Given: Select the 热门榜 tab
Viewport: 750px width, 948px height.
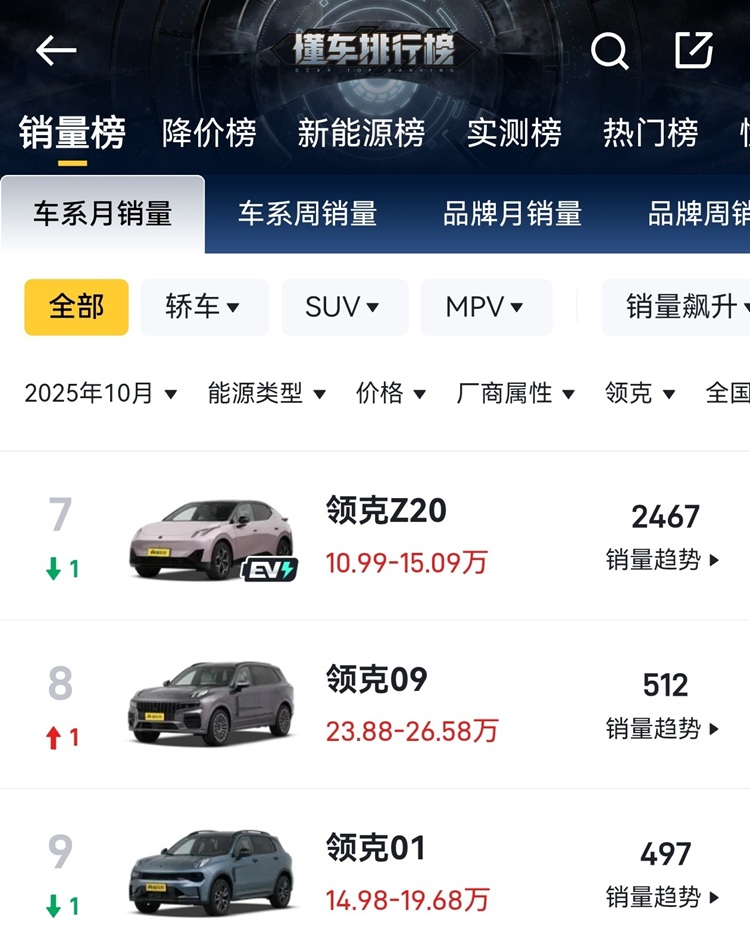Looking at the screenshot, I should (650, 133).
